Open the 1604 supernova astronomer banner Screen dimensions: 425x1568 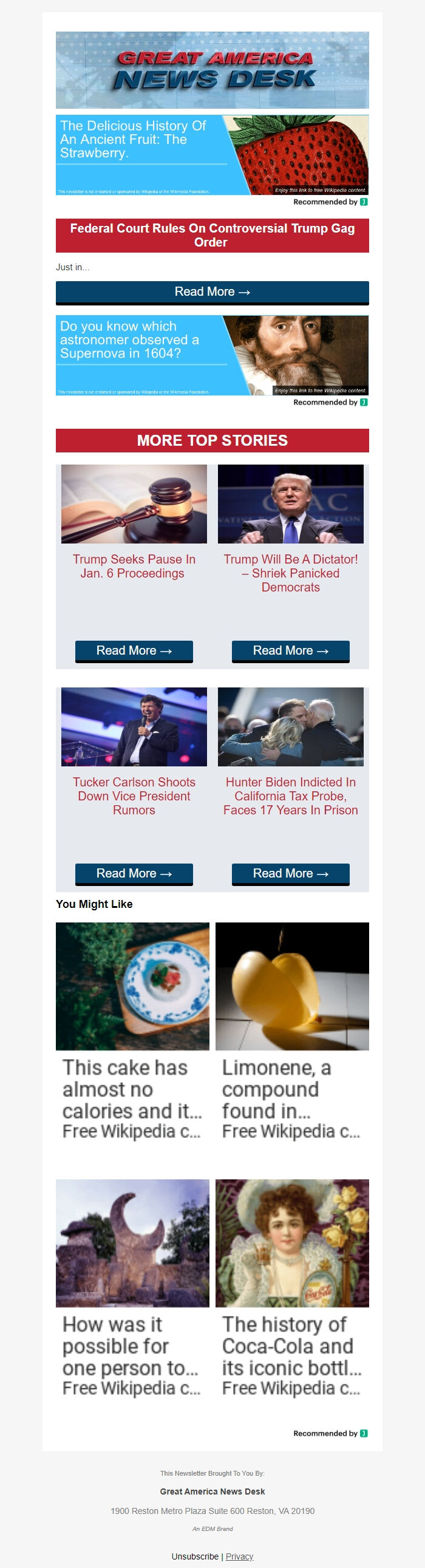(x=212, y=355)
